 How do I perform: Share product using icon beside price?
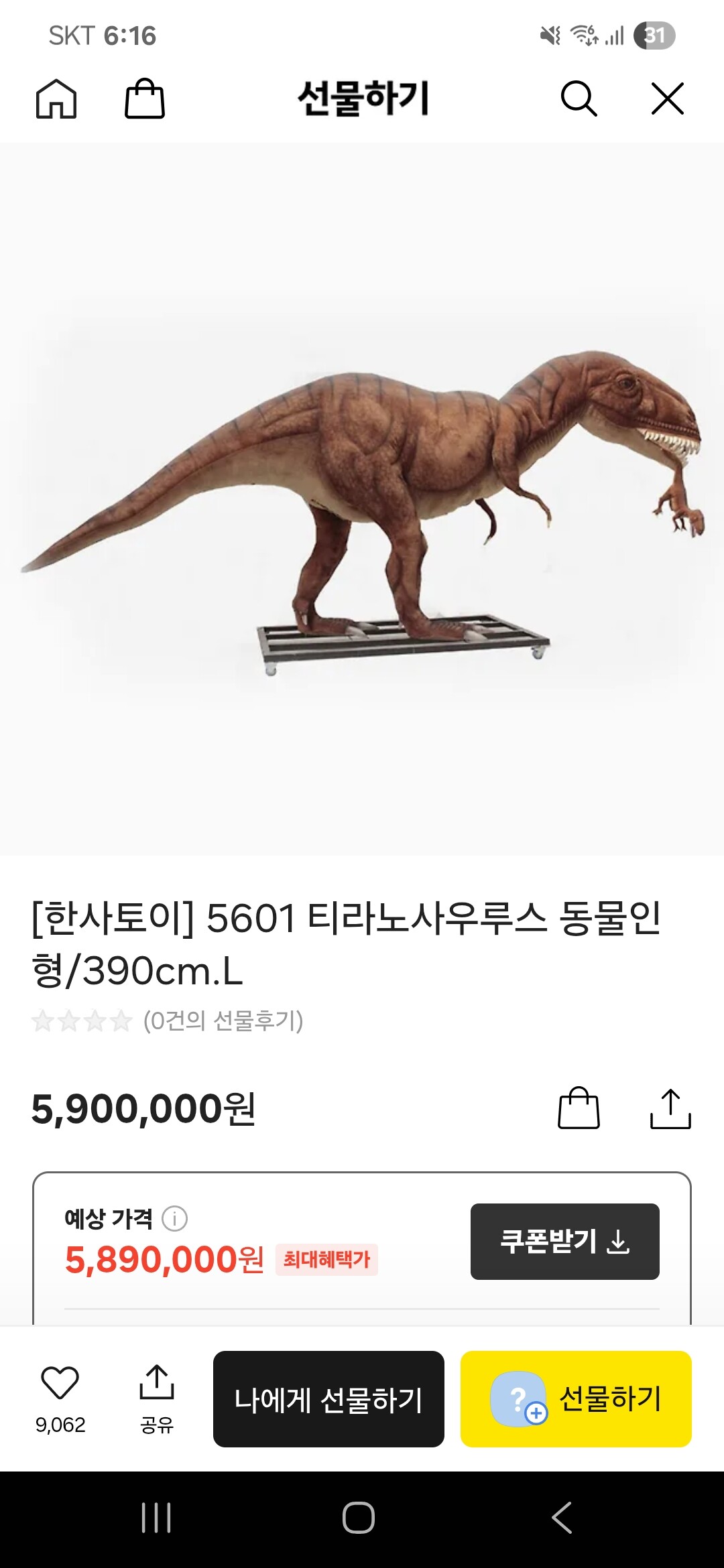click(670, 1108)
